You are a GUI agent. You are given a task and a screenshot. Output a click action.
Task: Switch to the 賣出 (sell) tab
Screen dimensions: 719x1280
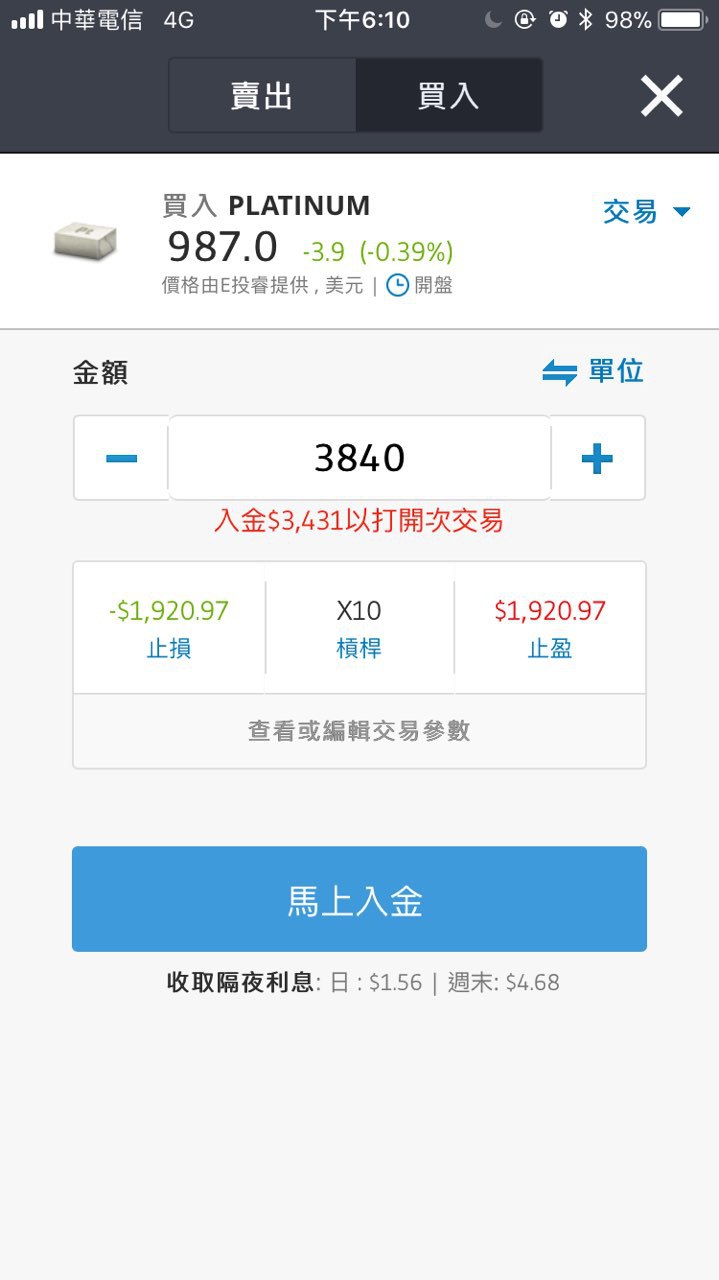262,96
